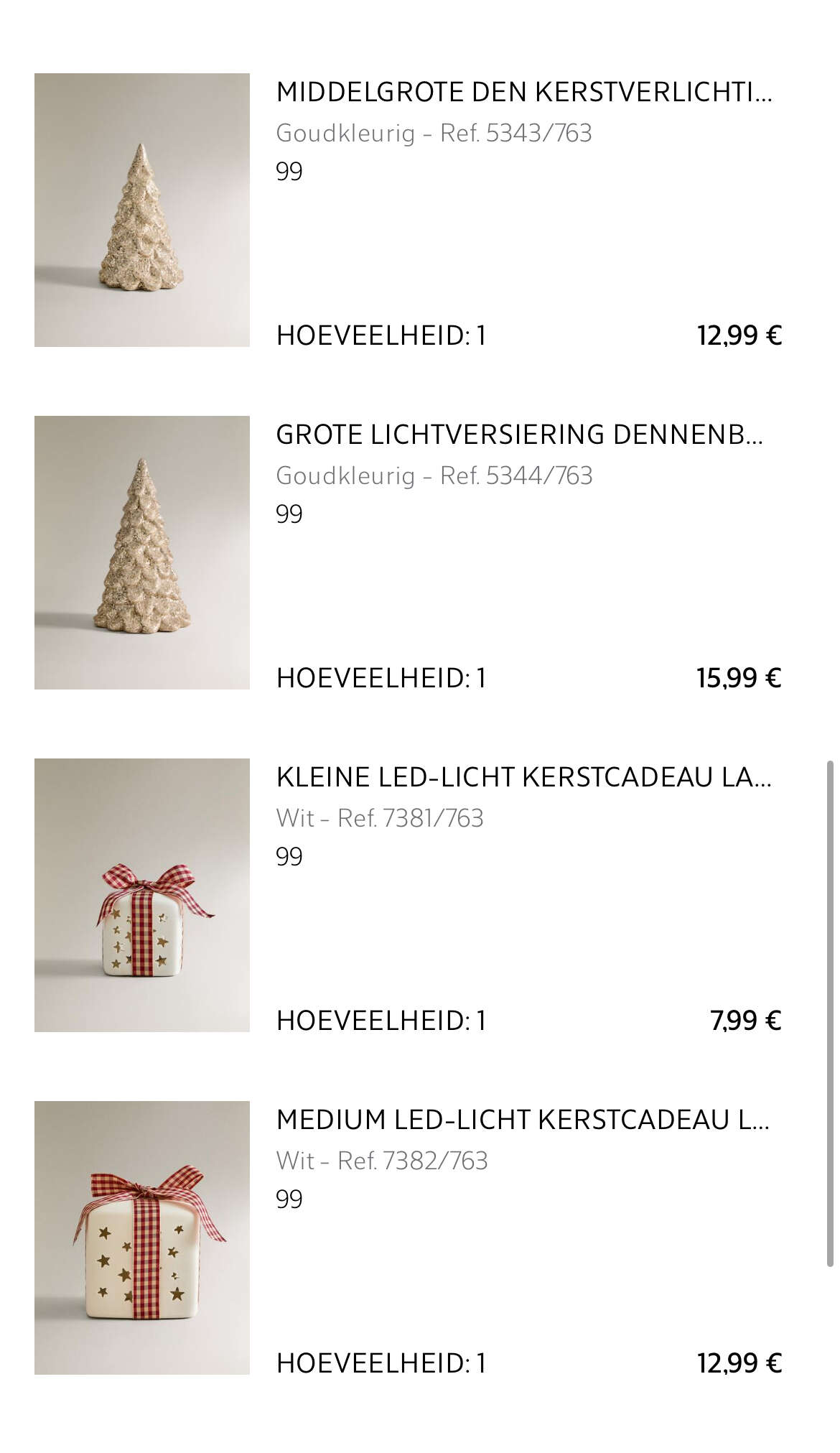Screen dimensions: 840x1453
Task: Open the Grote Lichtversiering Dennenboom item
Action: coord(520,435)
